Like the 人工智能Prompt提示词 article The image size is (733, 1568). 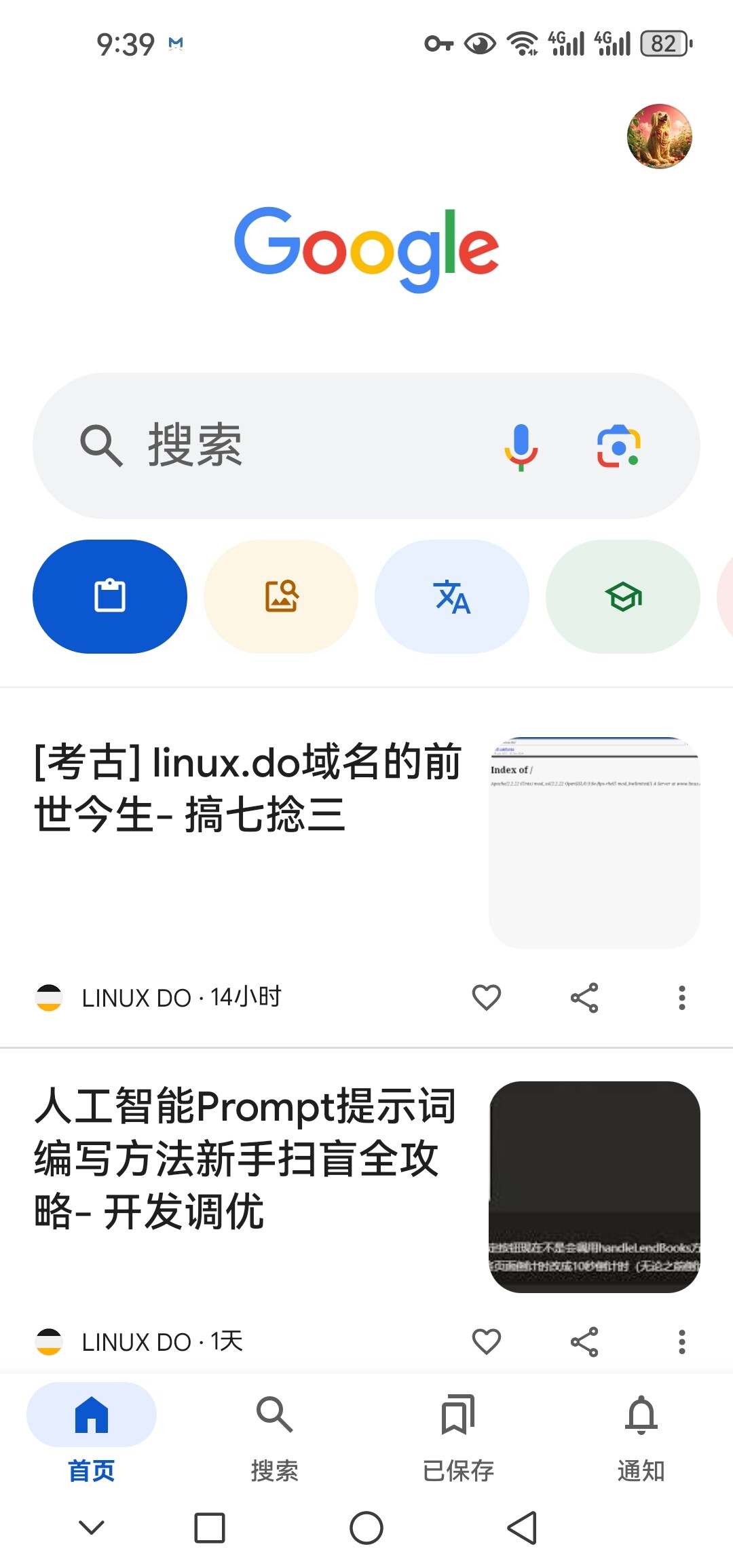coord(487,1342)
